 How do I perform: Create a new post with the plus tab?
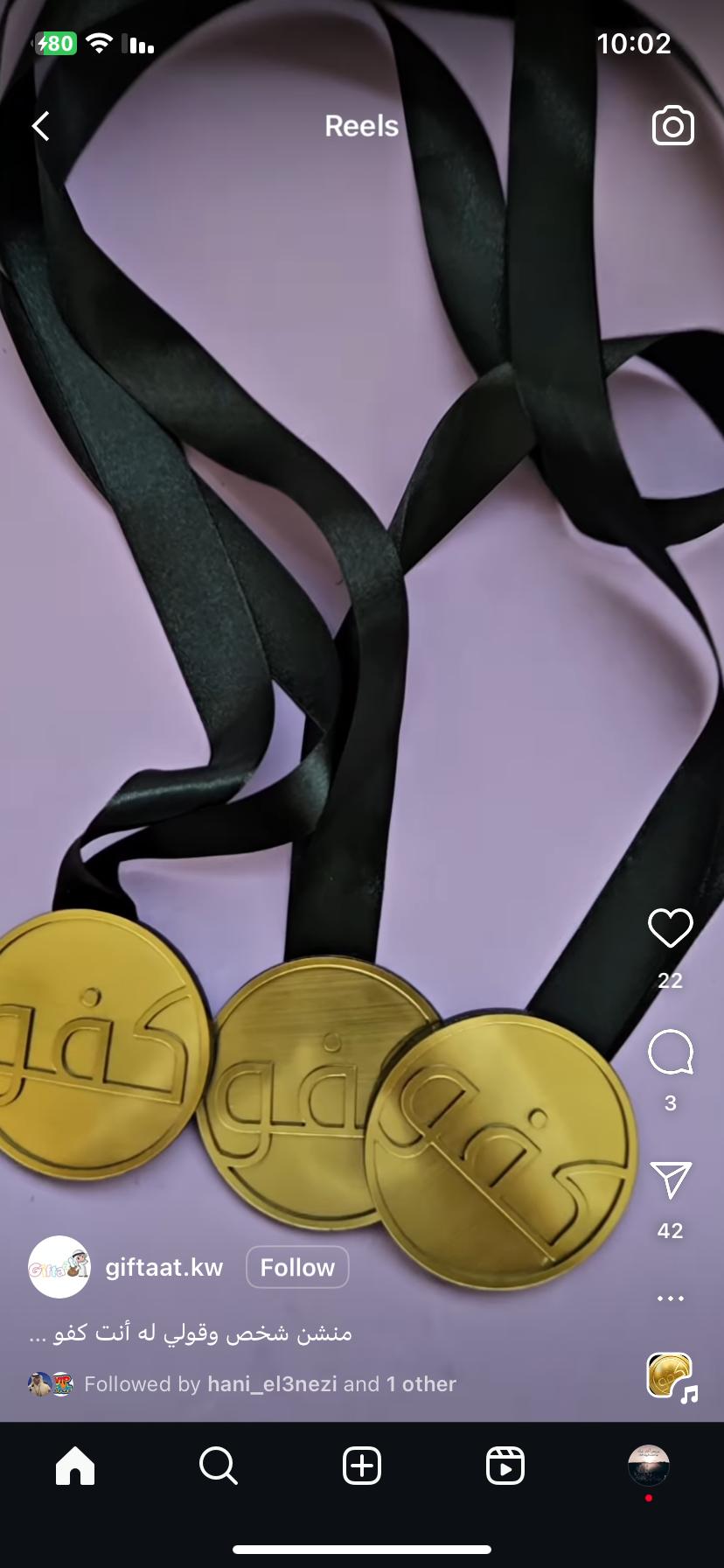tap(362, 1465)
